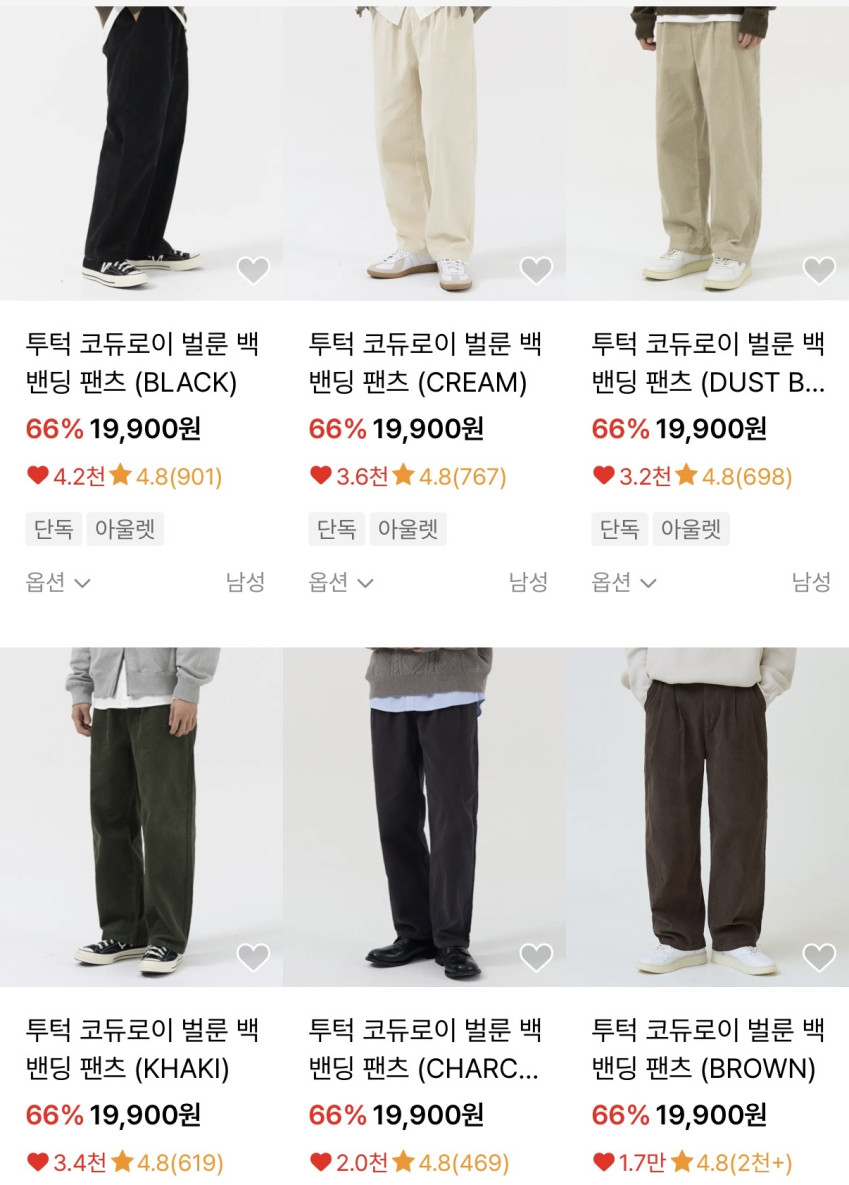
Task: View the CHARC... pants product
Action: coord(424,816)
